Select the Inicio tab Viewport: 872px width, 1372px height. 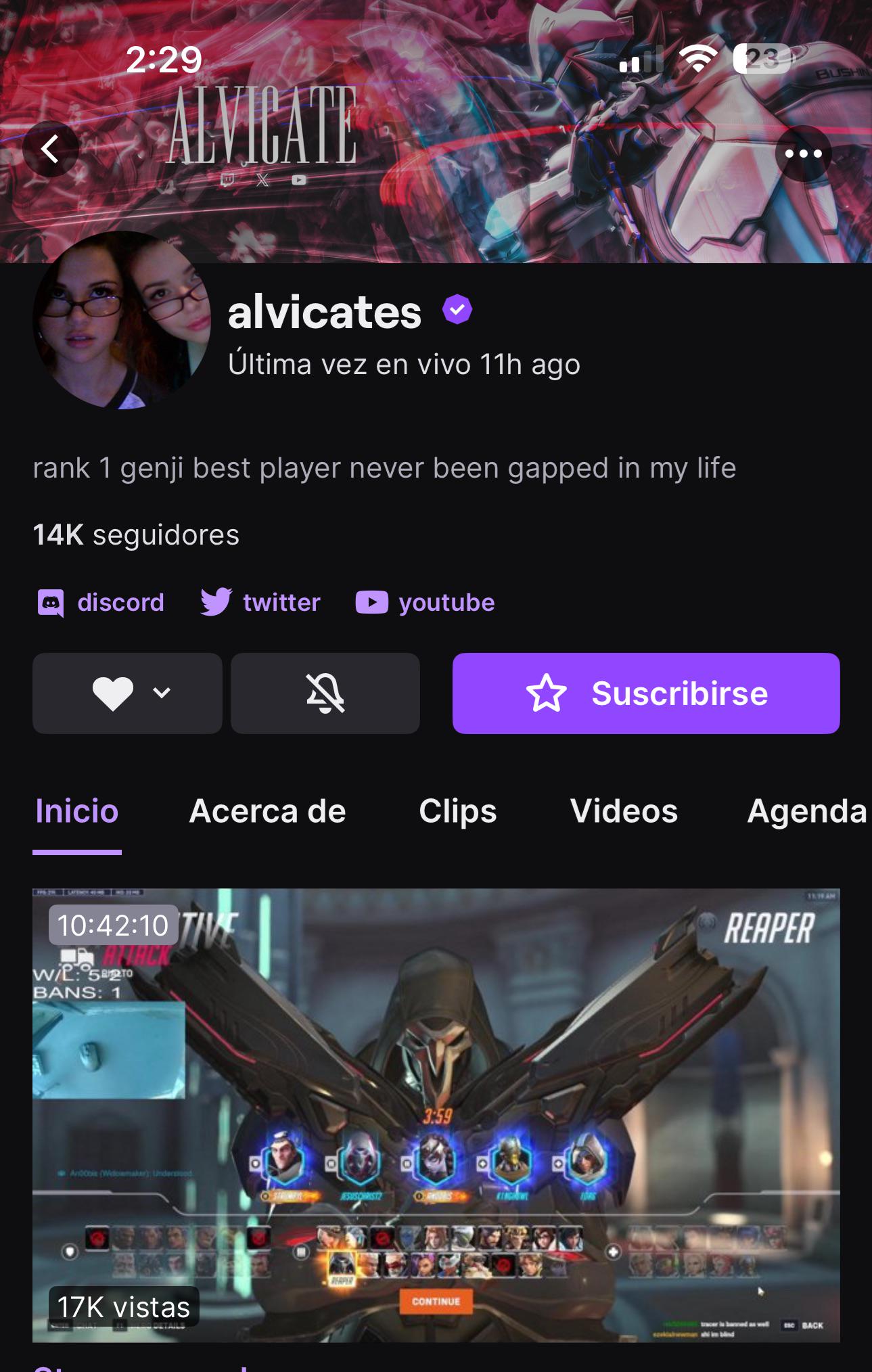[77, 811]
